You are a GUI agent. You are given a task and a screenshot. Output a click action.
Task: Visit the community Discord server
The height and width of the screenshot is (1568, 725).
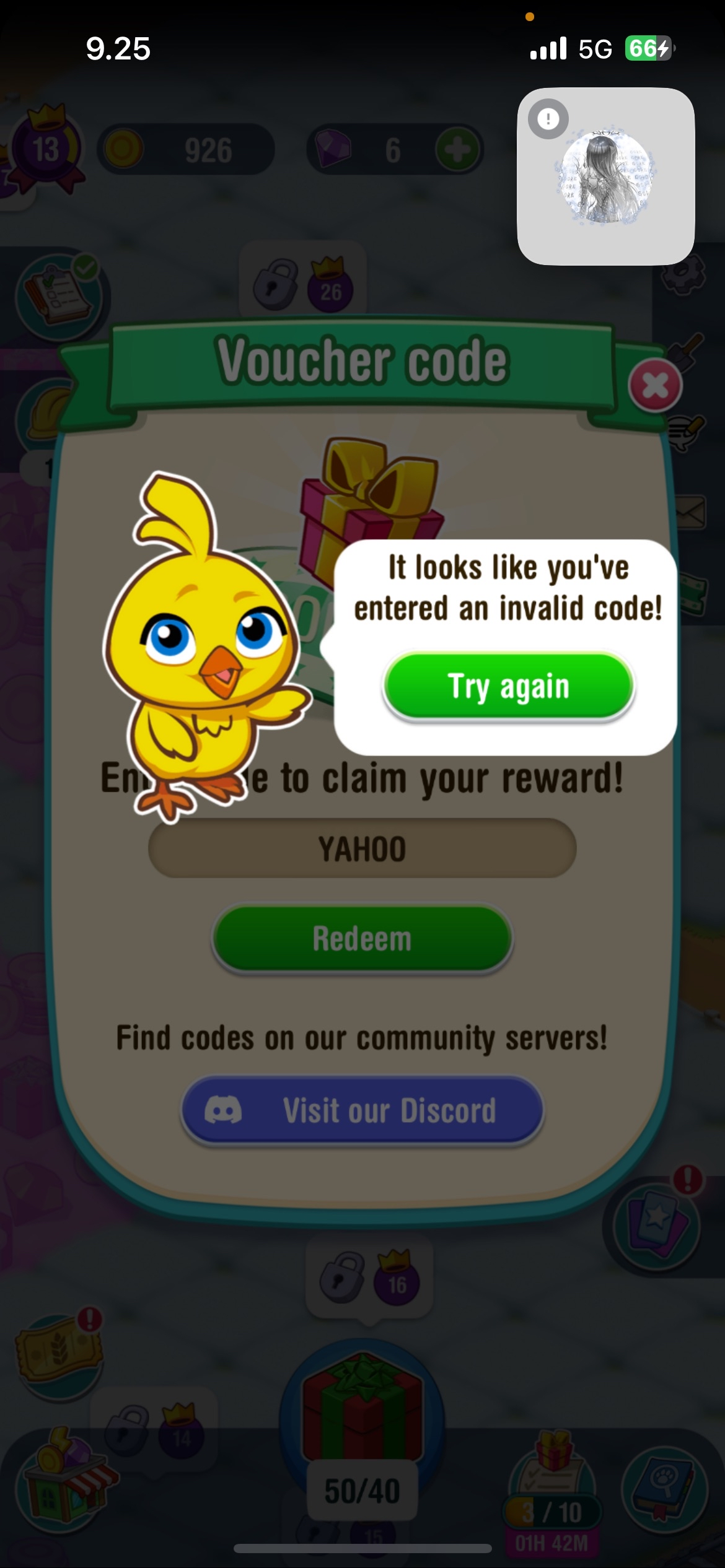click(362, 1110)
